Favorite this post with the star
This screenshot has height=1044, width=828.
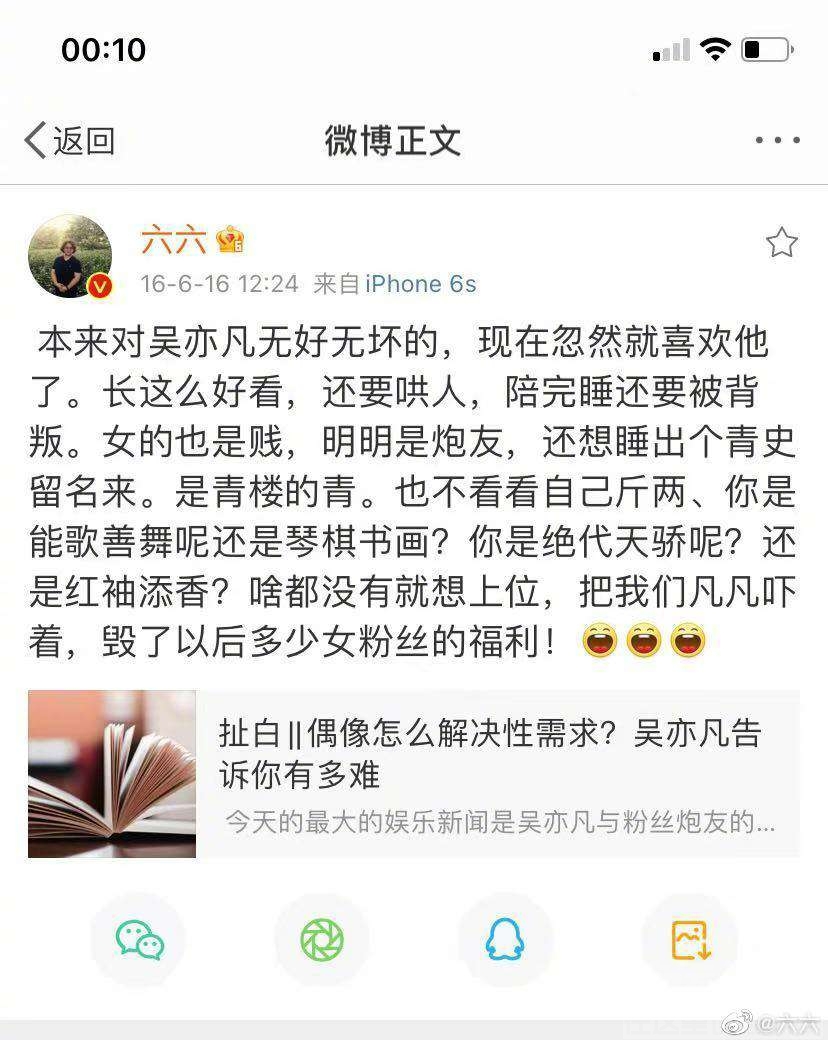click(x=781, y=243)
